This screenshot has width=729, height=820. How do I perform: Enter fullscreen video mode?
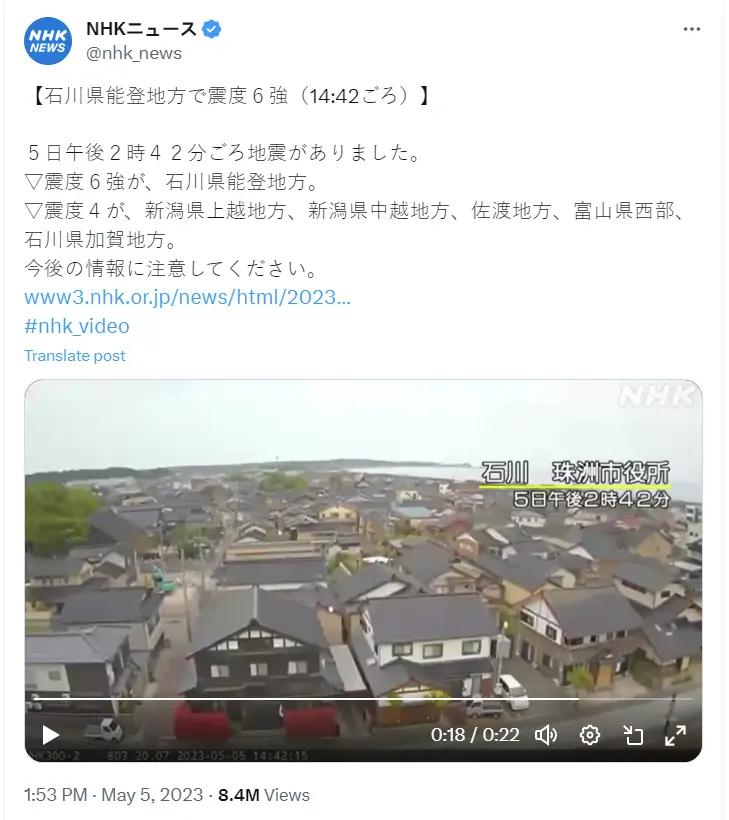[x=674, y=735]
